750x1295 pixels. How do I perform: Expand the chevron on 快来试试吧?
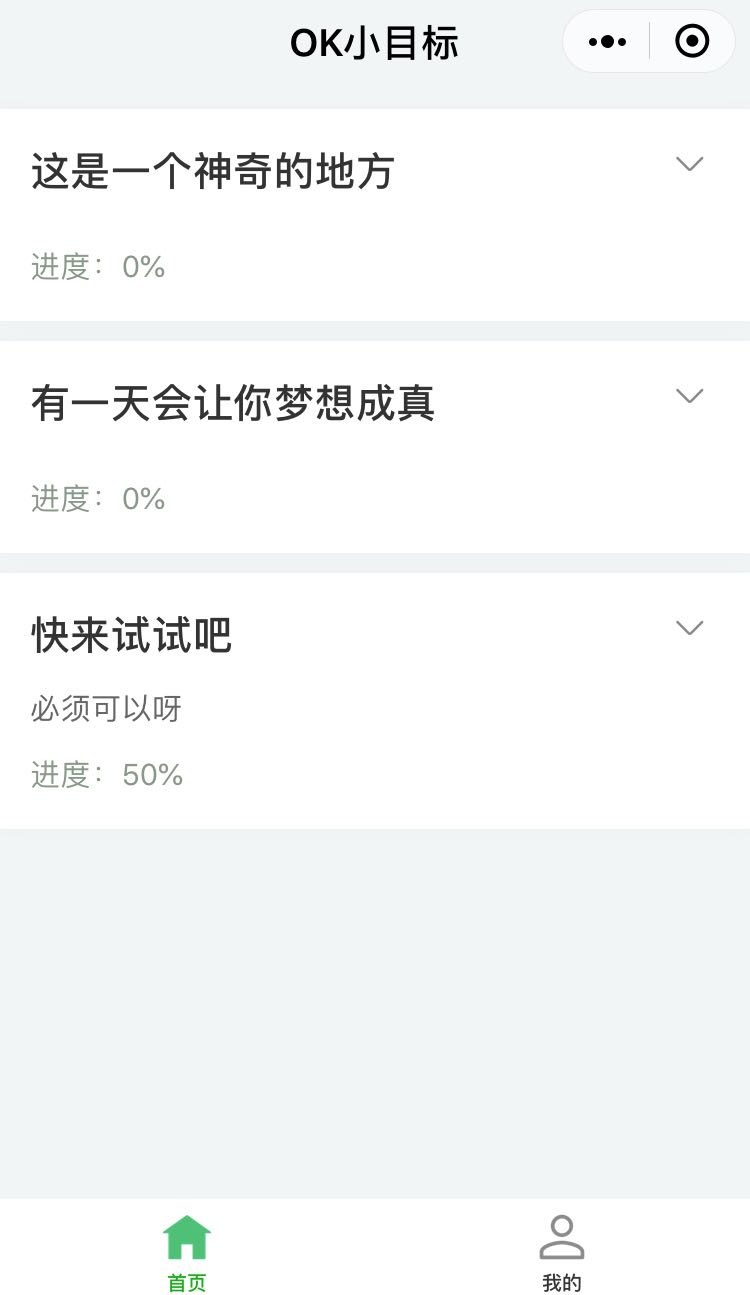[x=689, y=628]
